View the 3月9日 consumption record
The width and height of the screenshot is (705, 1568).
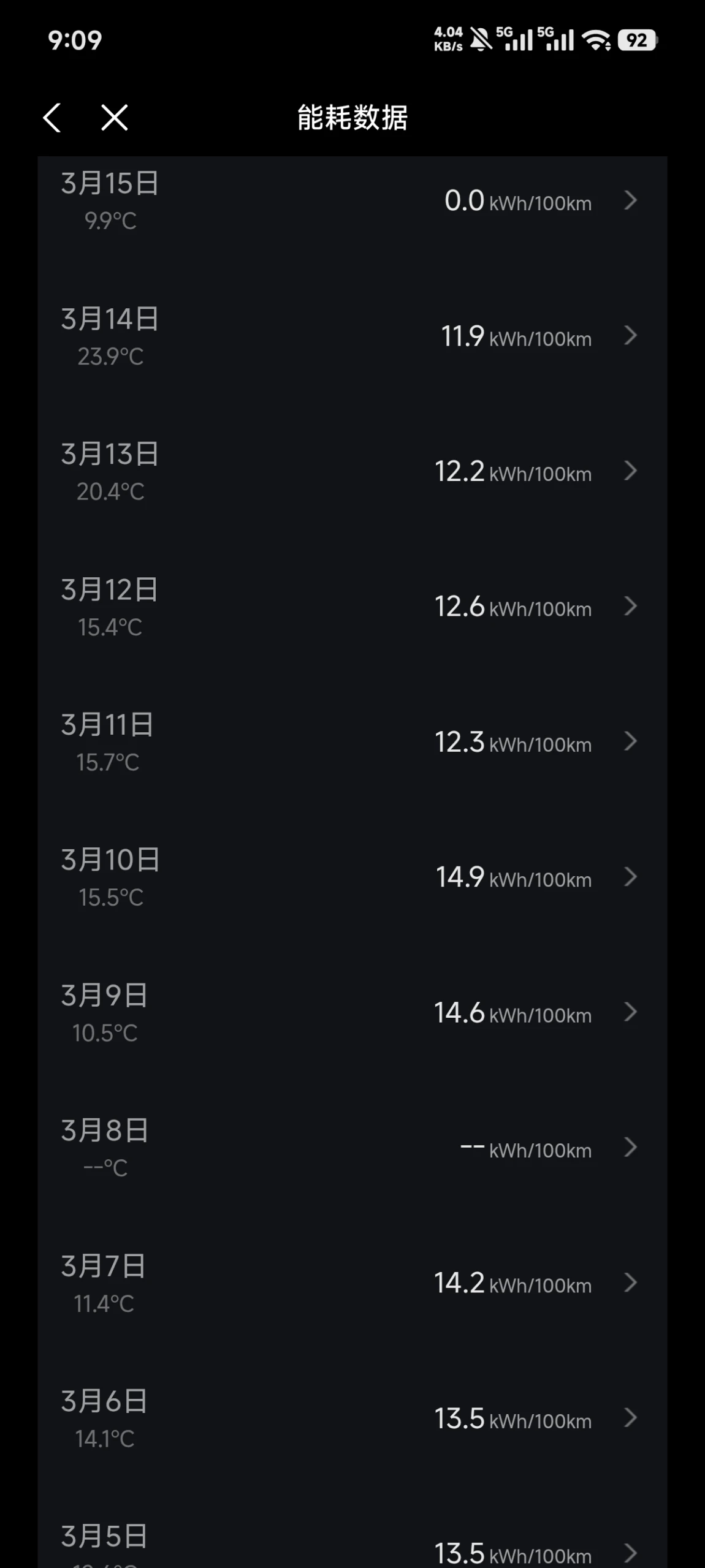tap(352, 1013)
